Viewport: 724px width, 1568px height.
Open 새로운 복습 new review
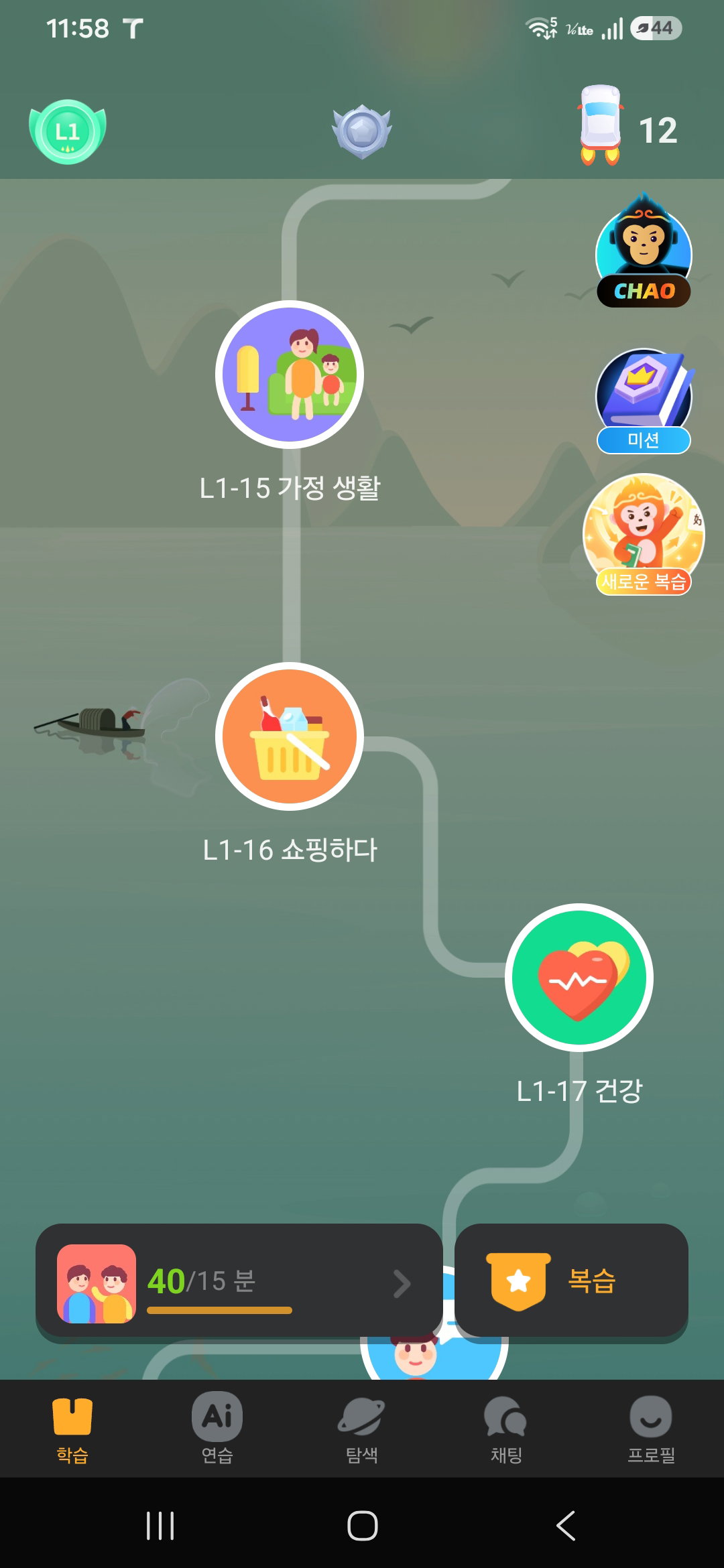[644, 535]
